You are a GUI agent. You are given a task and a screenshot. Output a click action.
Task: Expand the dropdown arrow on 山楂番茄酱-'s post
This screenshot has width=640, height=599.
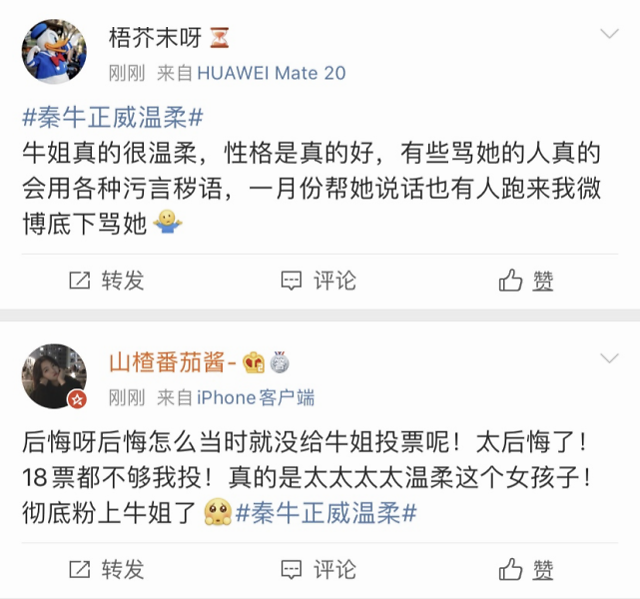609,358
